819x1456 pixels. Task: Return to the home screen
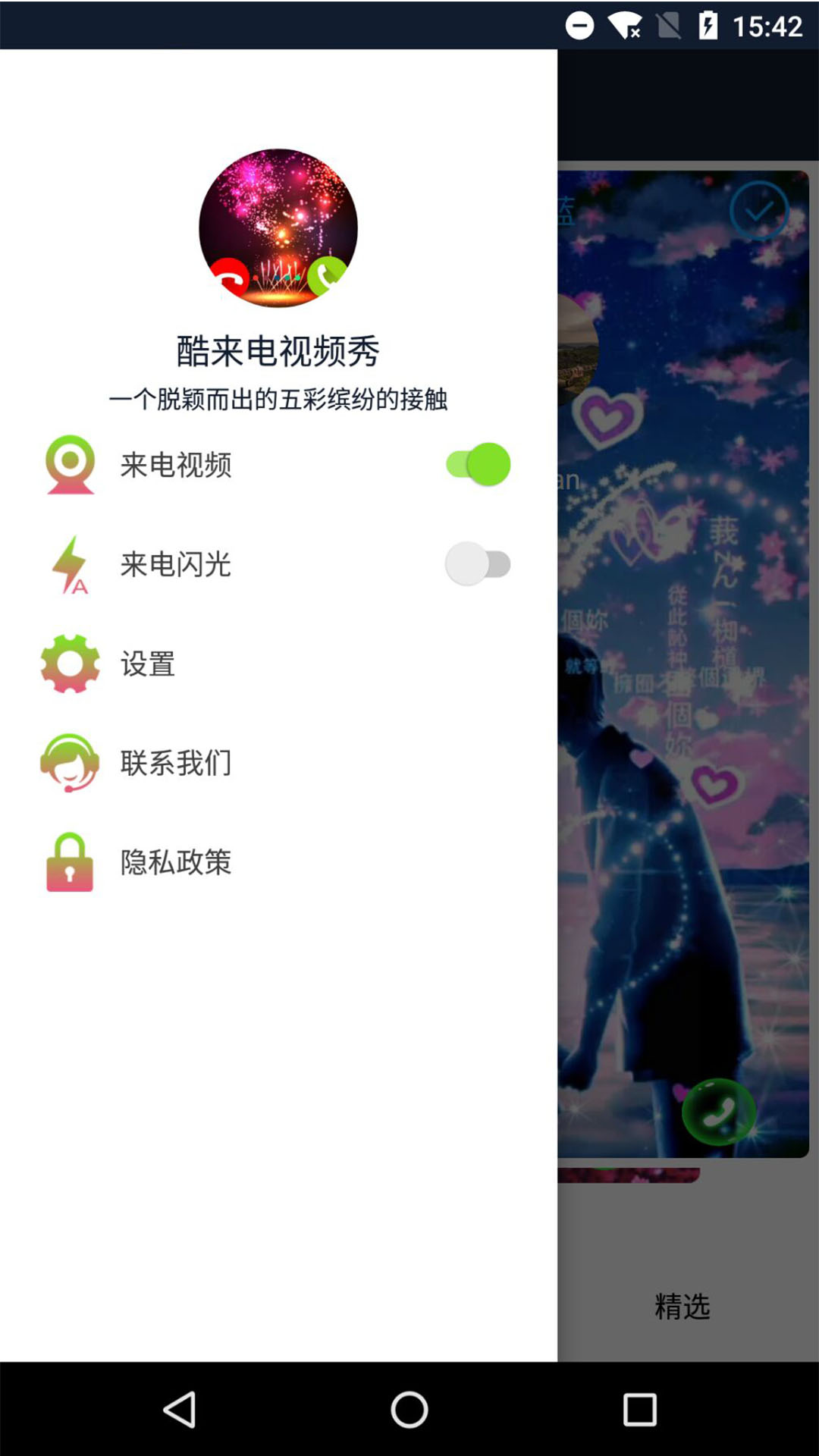[x=409, y=1410]
